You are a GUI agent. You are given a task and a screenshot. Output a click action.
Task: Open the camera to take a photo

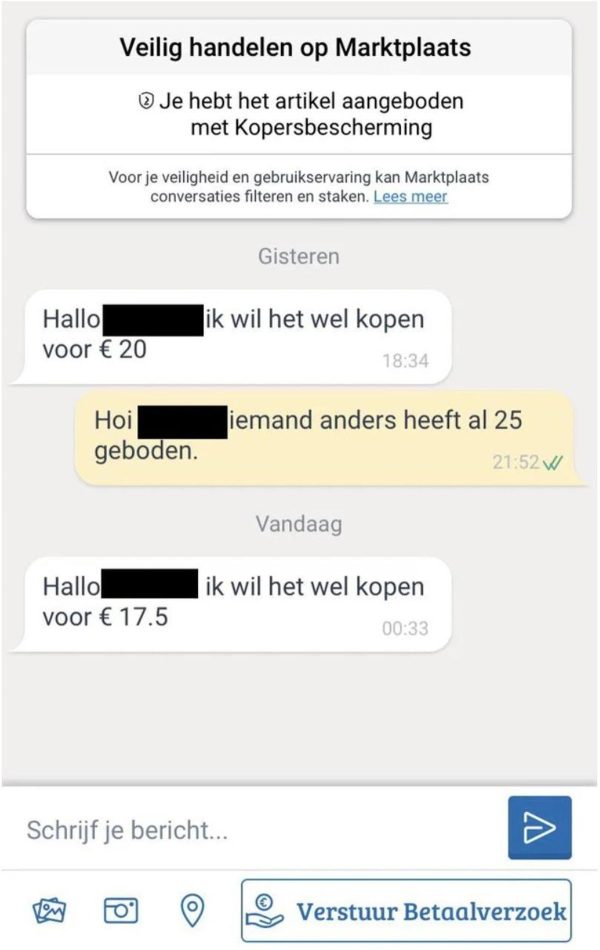121,910
